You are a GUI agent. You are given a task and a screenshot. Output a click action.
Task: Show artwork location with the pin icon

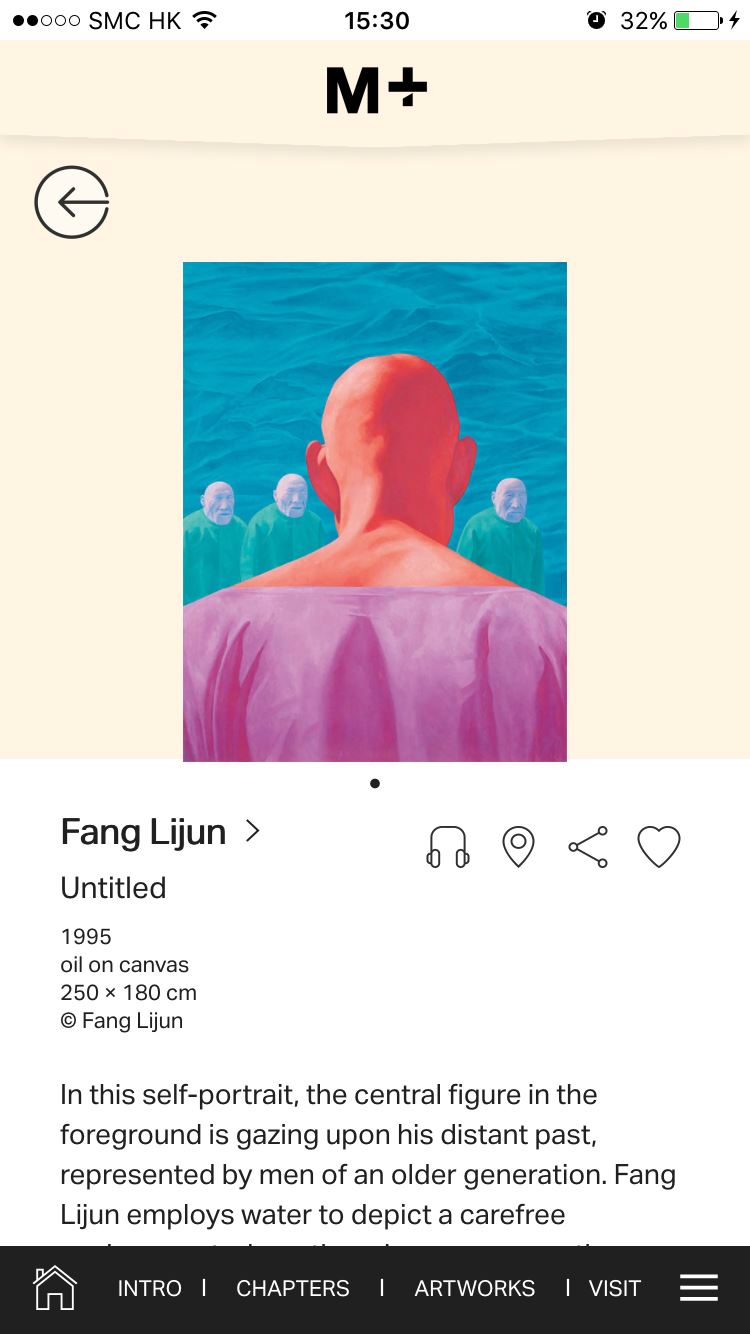click(518, 847)
